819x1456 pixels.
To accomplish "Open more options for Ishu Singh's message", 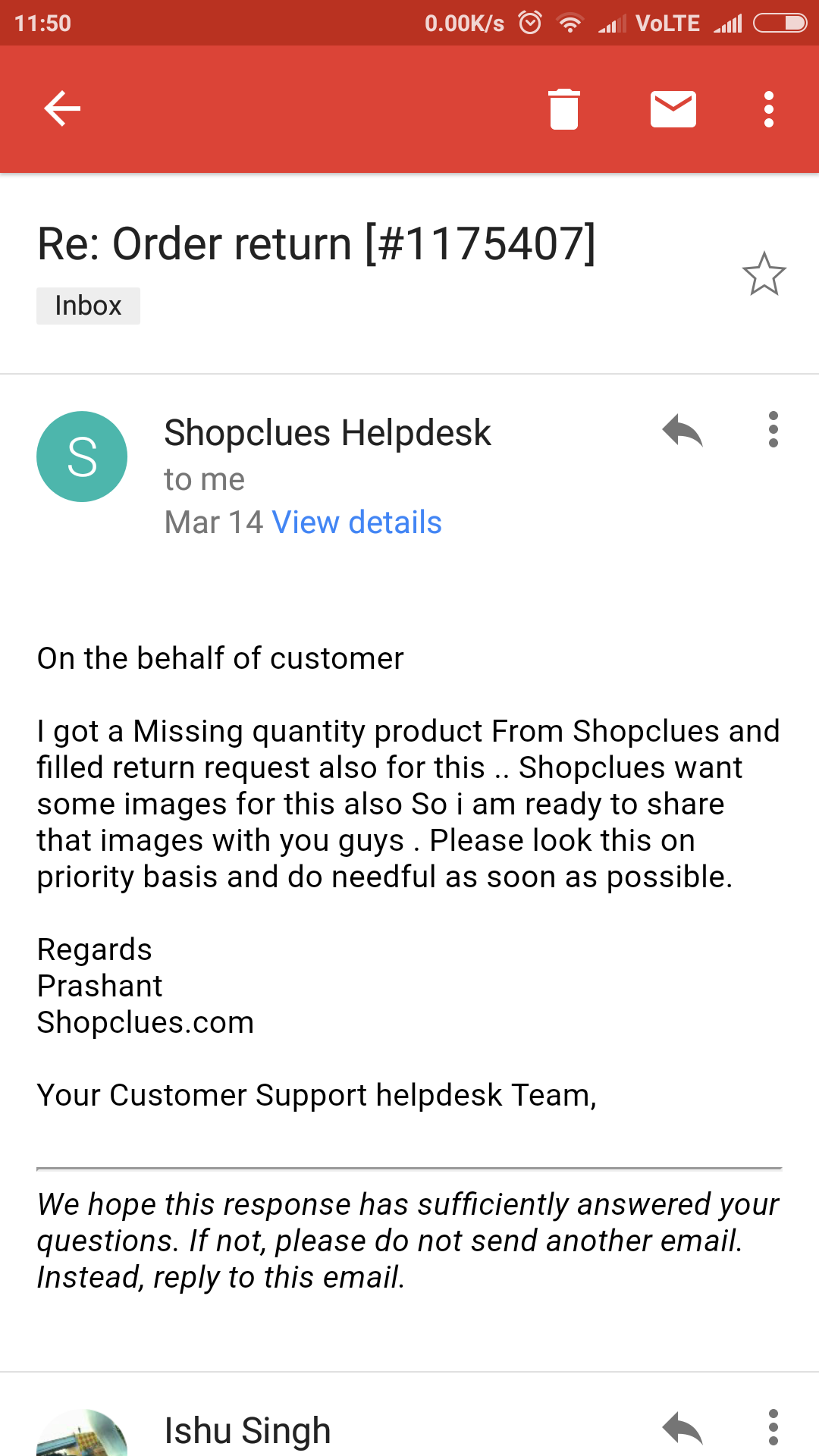I will (x=773, y=1428).
